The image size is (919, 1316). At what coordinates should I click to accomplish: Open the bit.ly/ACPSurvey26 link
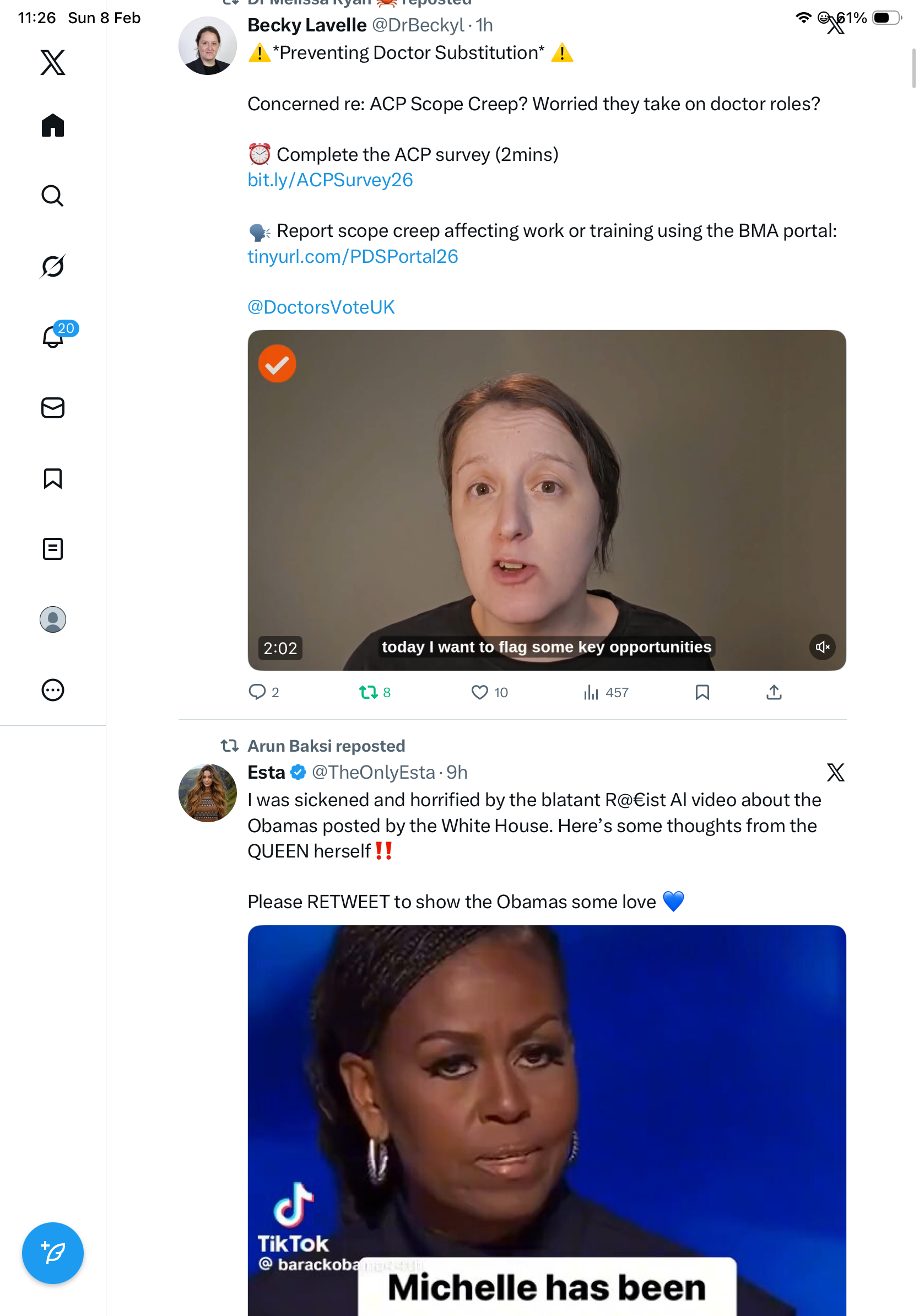330,180
